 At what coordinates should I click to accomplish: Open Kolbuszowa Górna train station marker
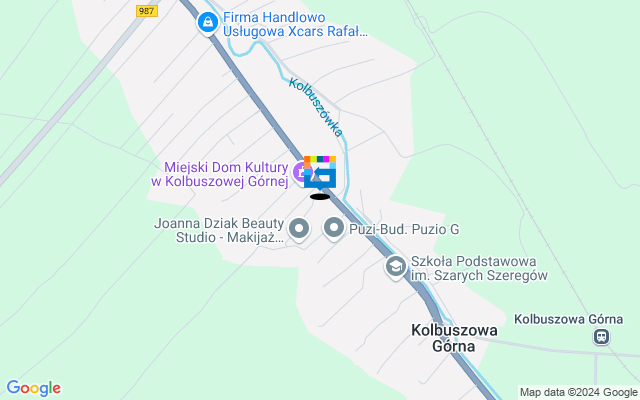click(600, 337)
